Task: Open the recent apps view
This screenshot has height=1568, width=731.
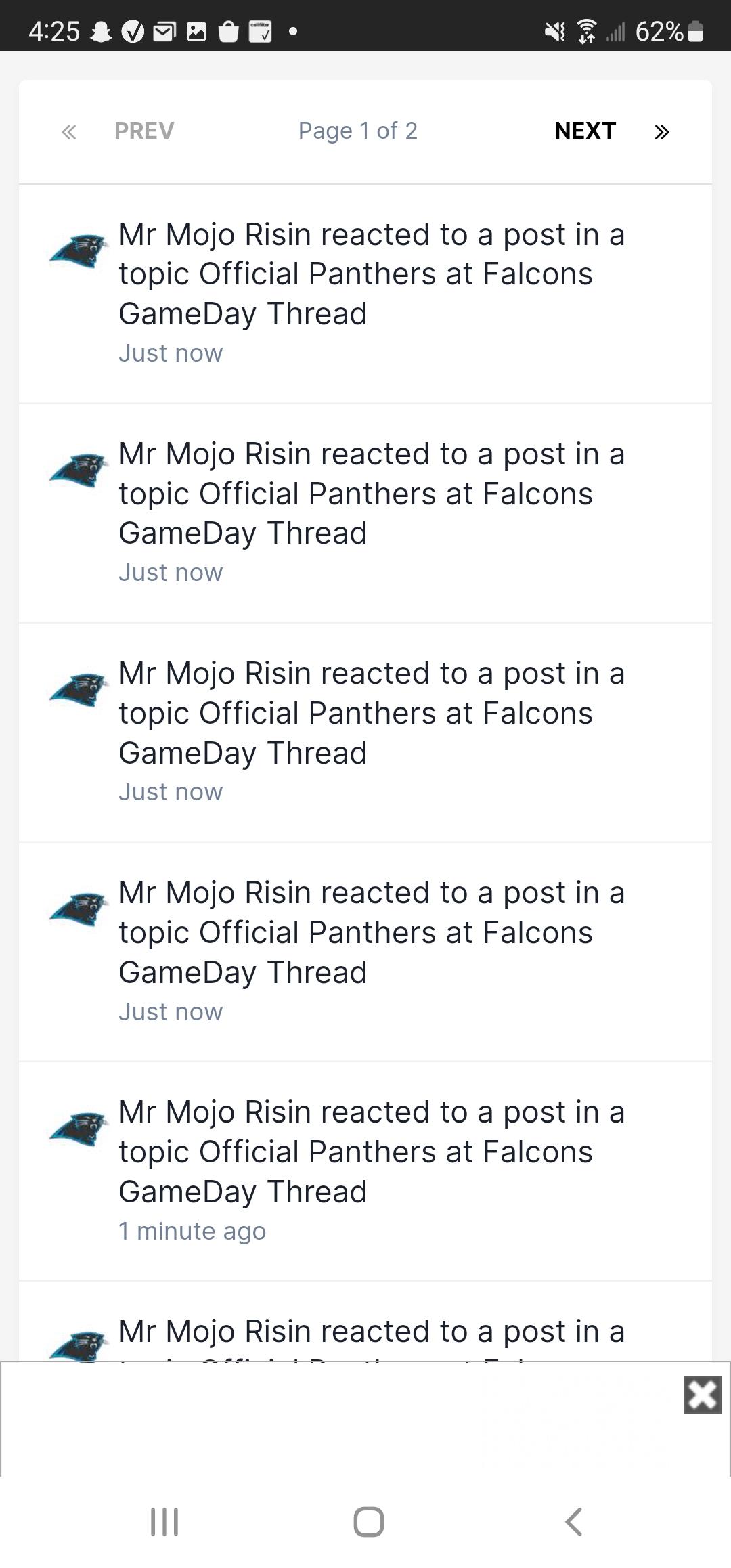Action: (x=164, y=1522)
